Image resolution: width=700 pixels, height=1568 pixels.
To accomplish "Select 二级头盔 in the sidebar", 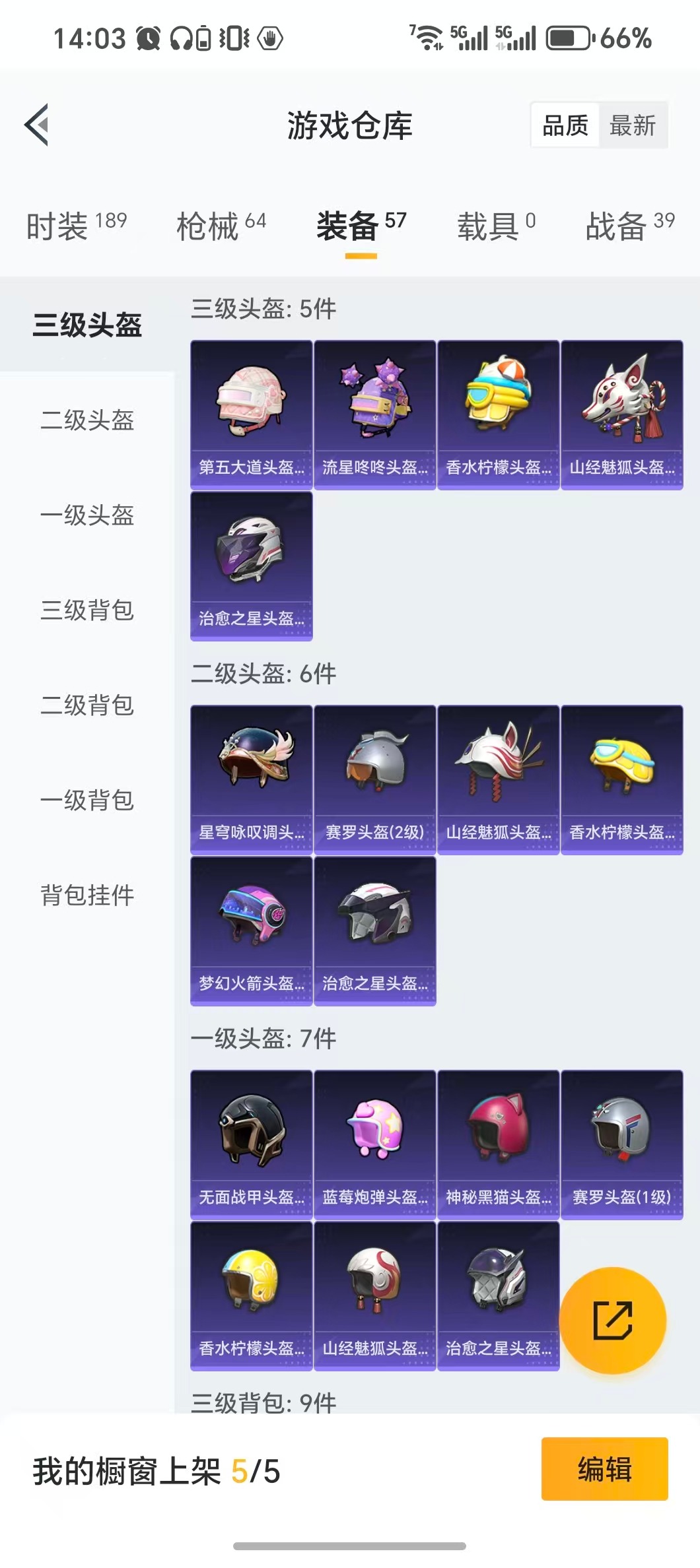I will click(87, 420).
